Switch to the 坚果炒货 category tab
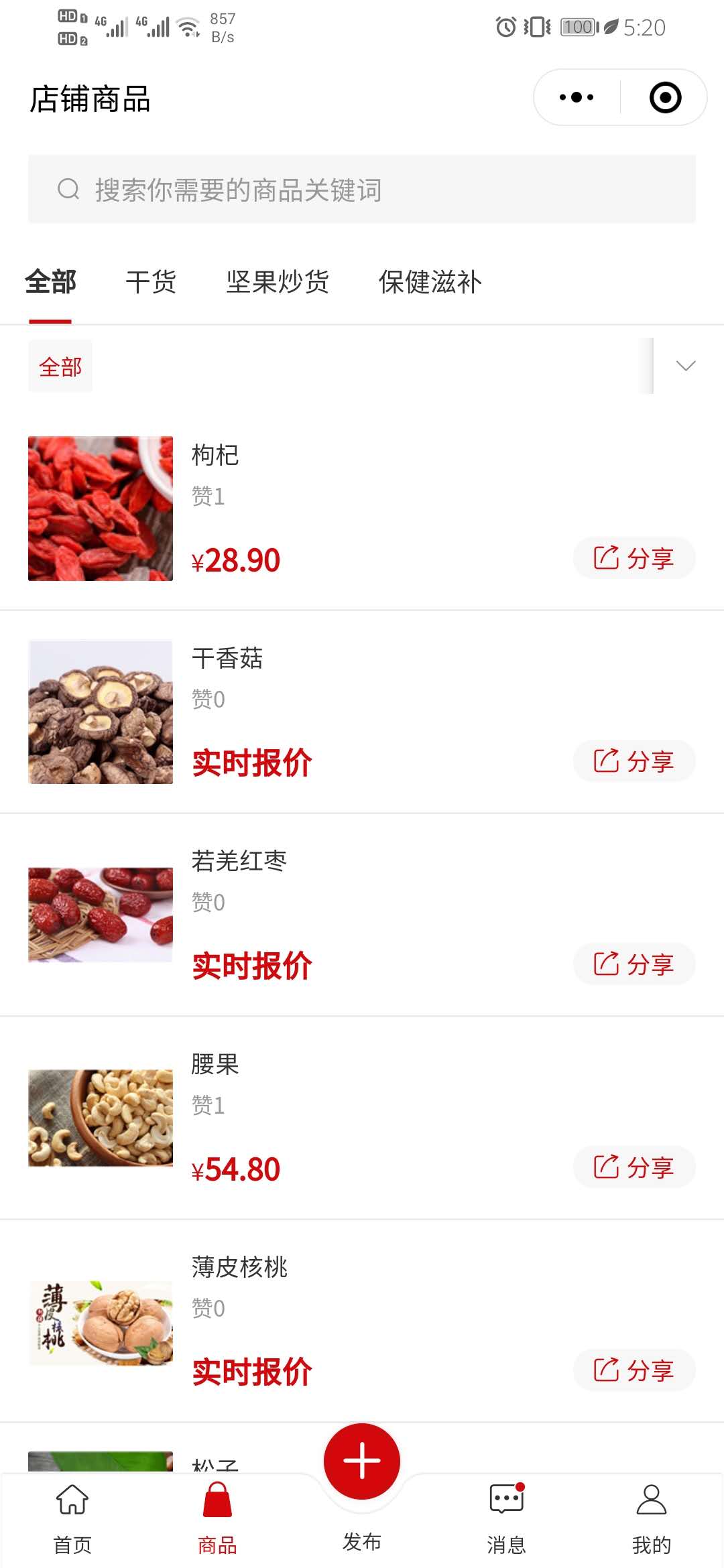The width and height of the screenshot is (724, 1568). (x=278, y=282)
